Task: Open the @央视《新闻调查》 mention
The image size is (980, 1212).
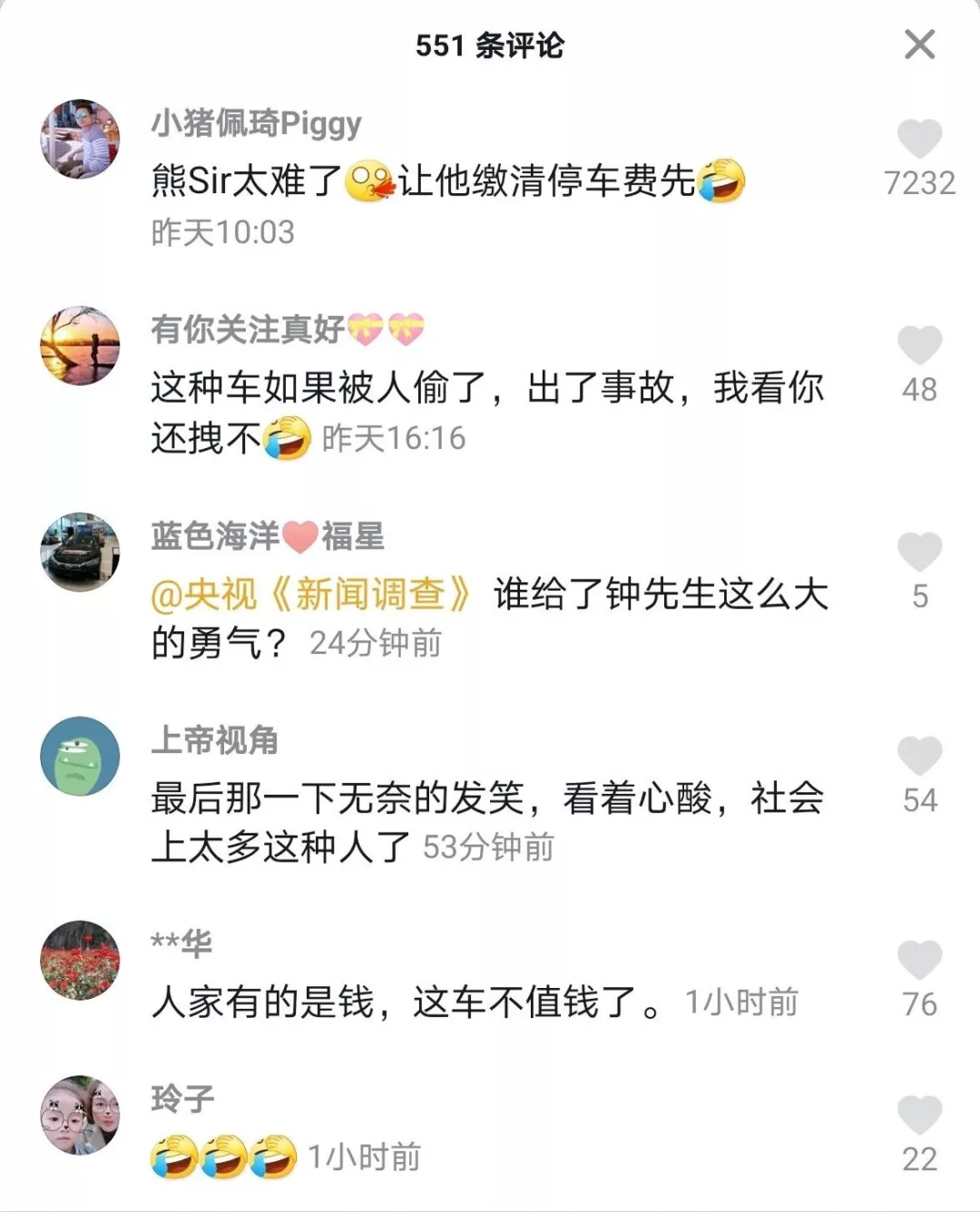Action: (x=311, y=595)
